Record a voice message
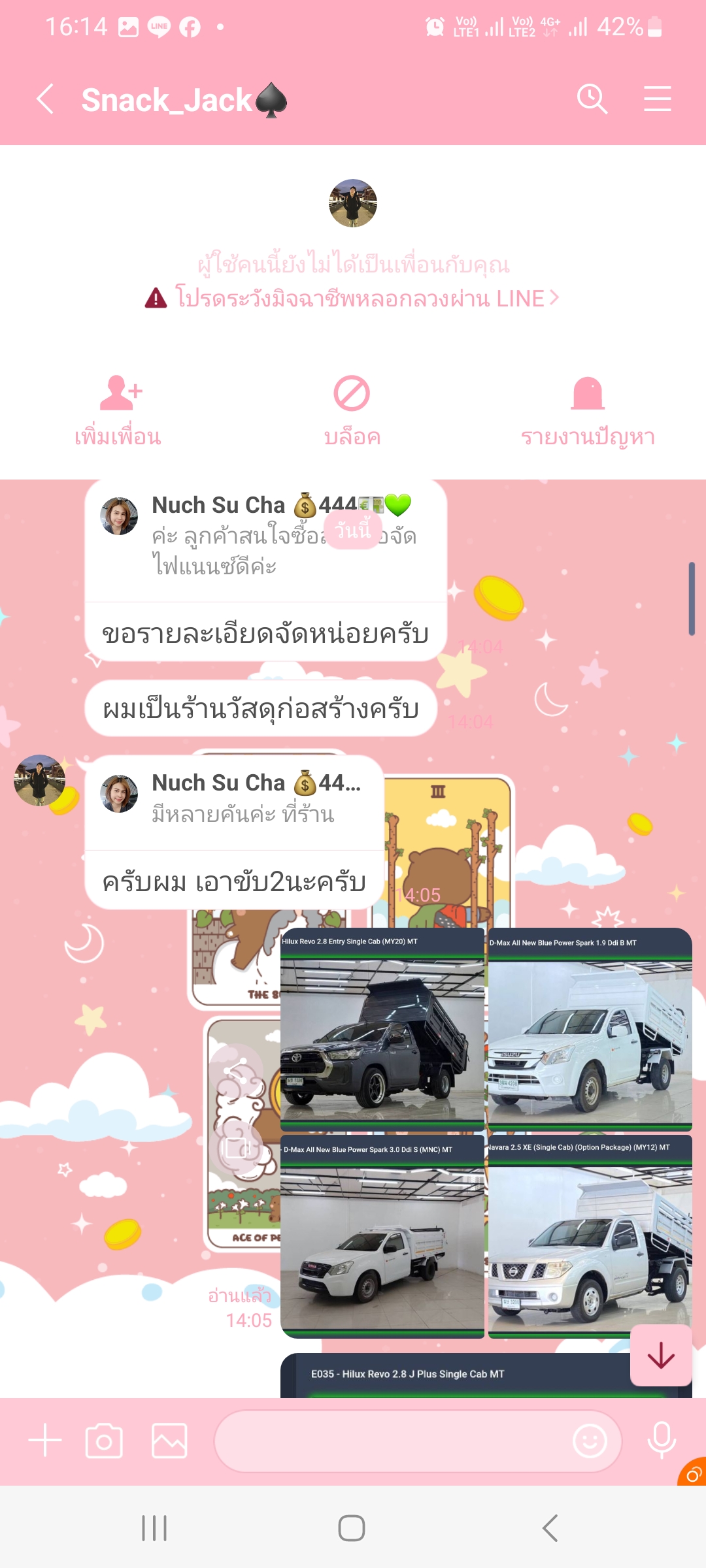706x1568 pixels. (661, 1439)
